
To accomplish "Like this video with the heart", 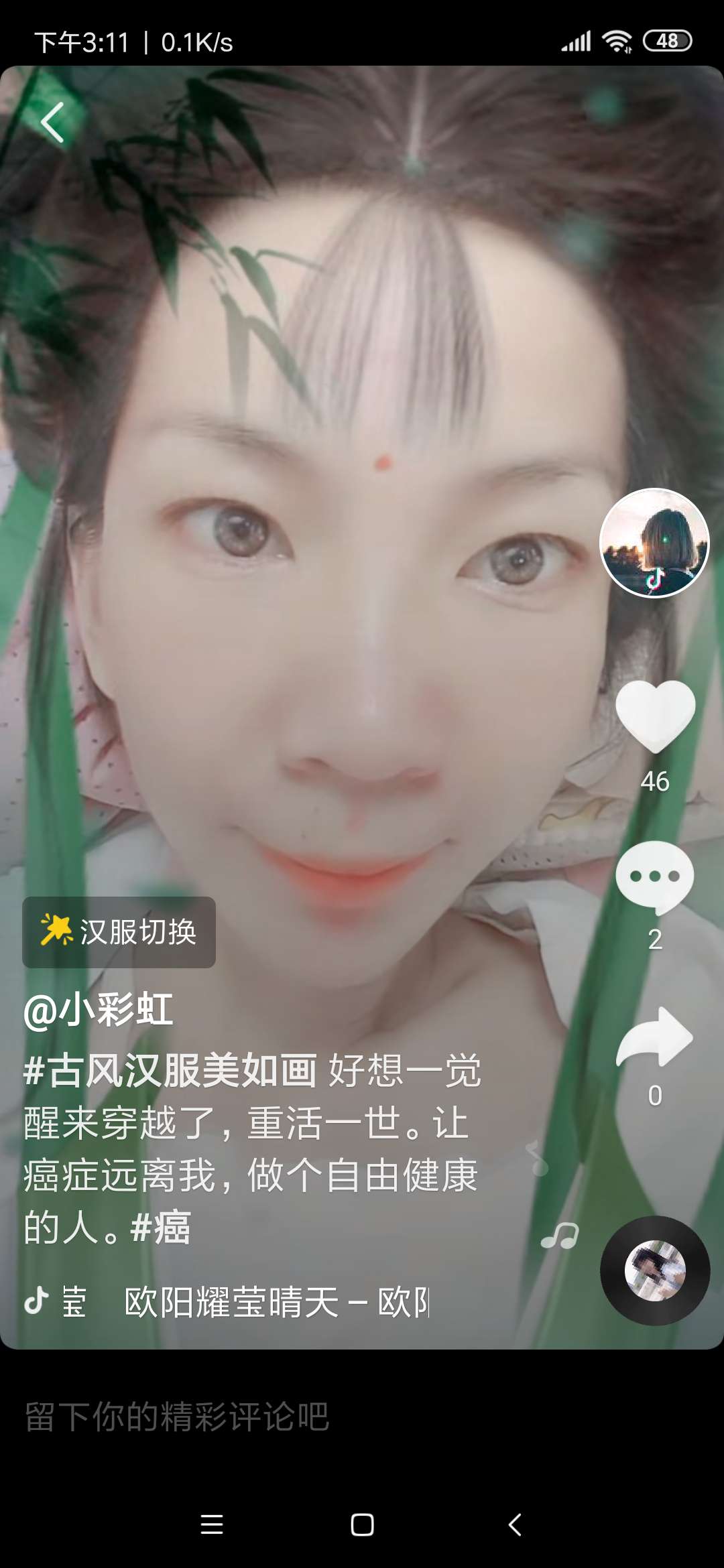I will (x=655, y=716).
